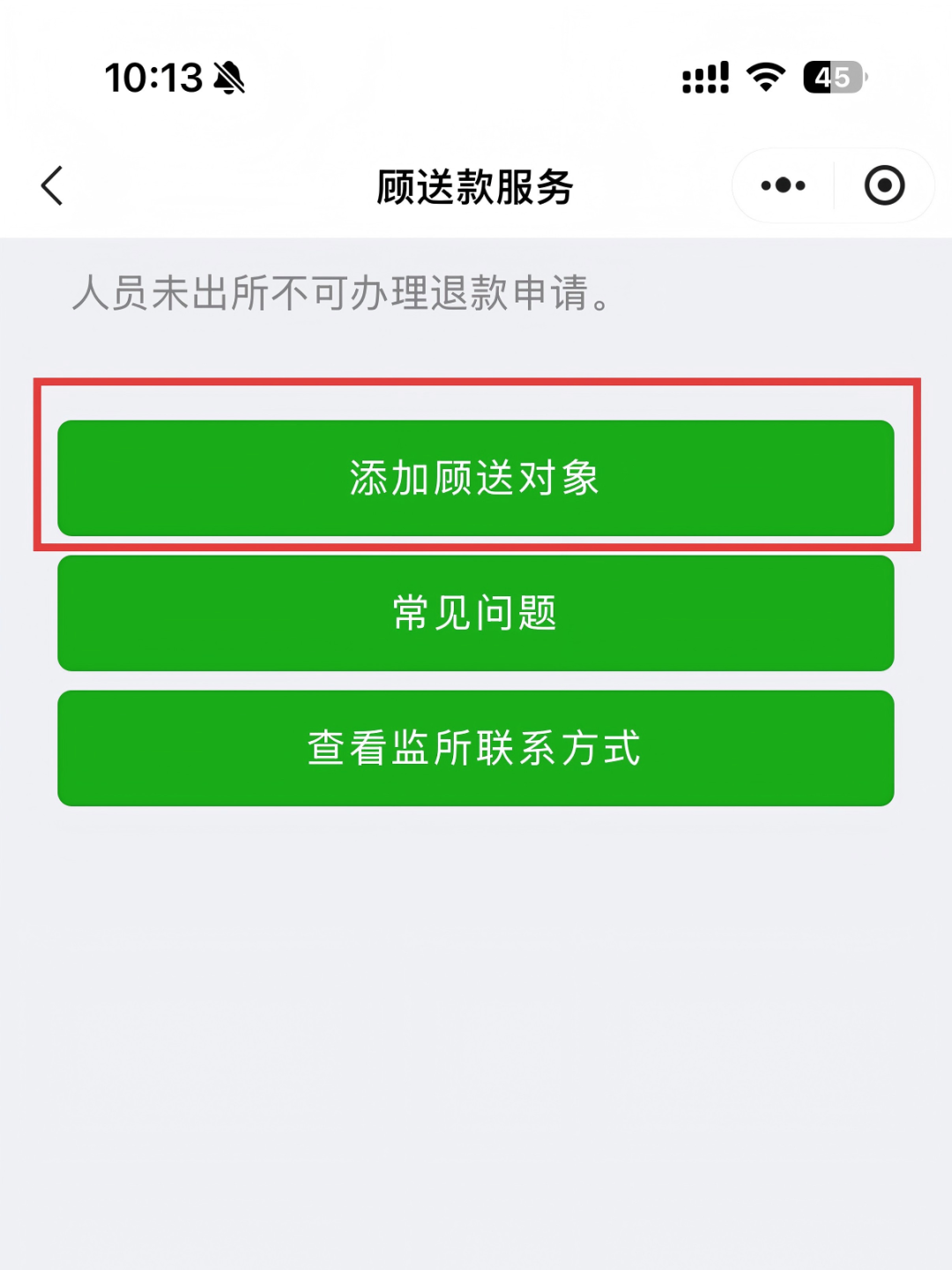Tap inside the 添加顾送对象 label text
952x1270 pixels.
coord(476,477)
